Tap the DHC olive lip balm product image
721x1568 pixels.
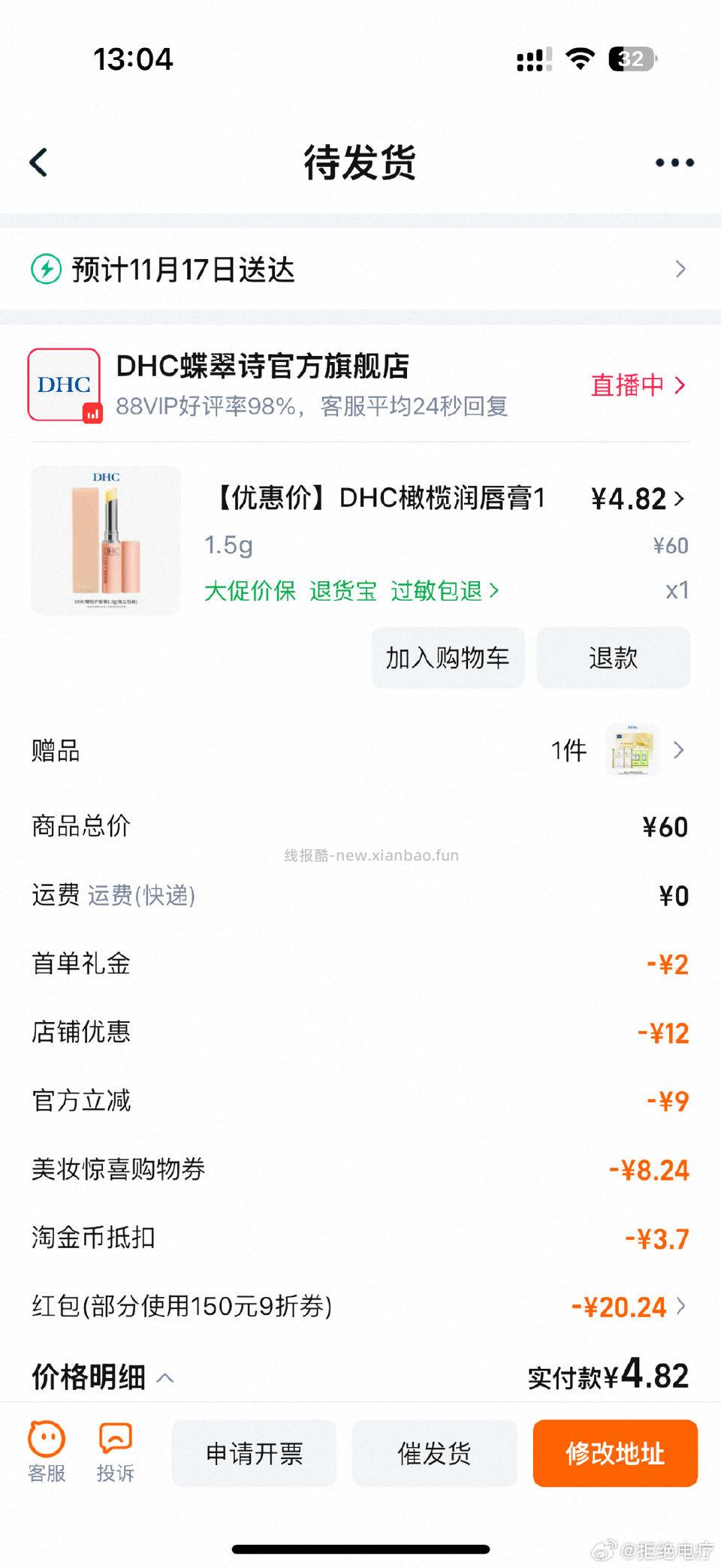105,541
